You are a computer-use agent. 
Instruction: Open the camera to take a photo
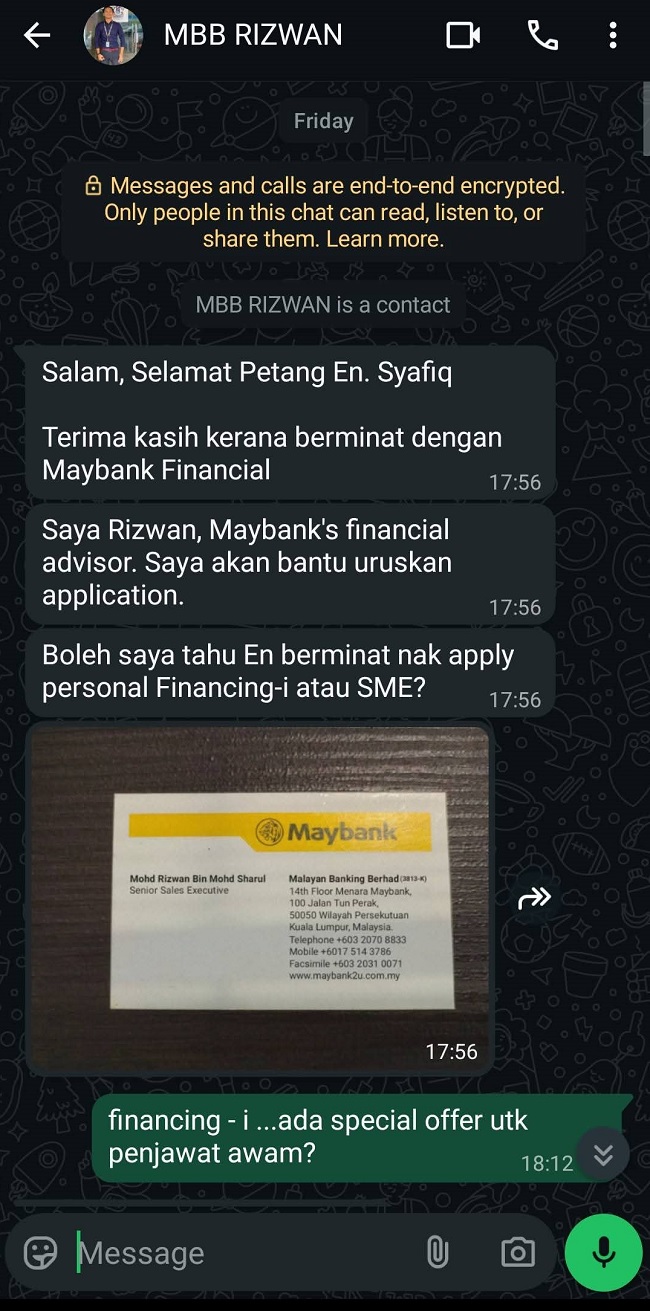coord(516,1252)
